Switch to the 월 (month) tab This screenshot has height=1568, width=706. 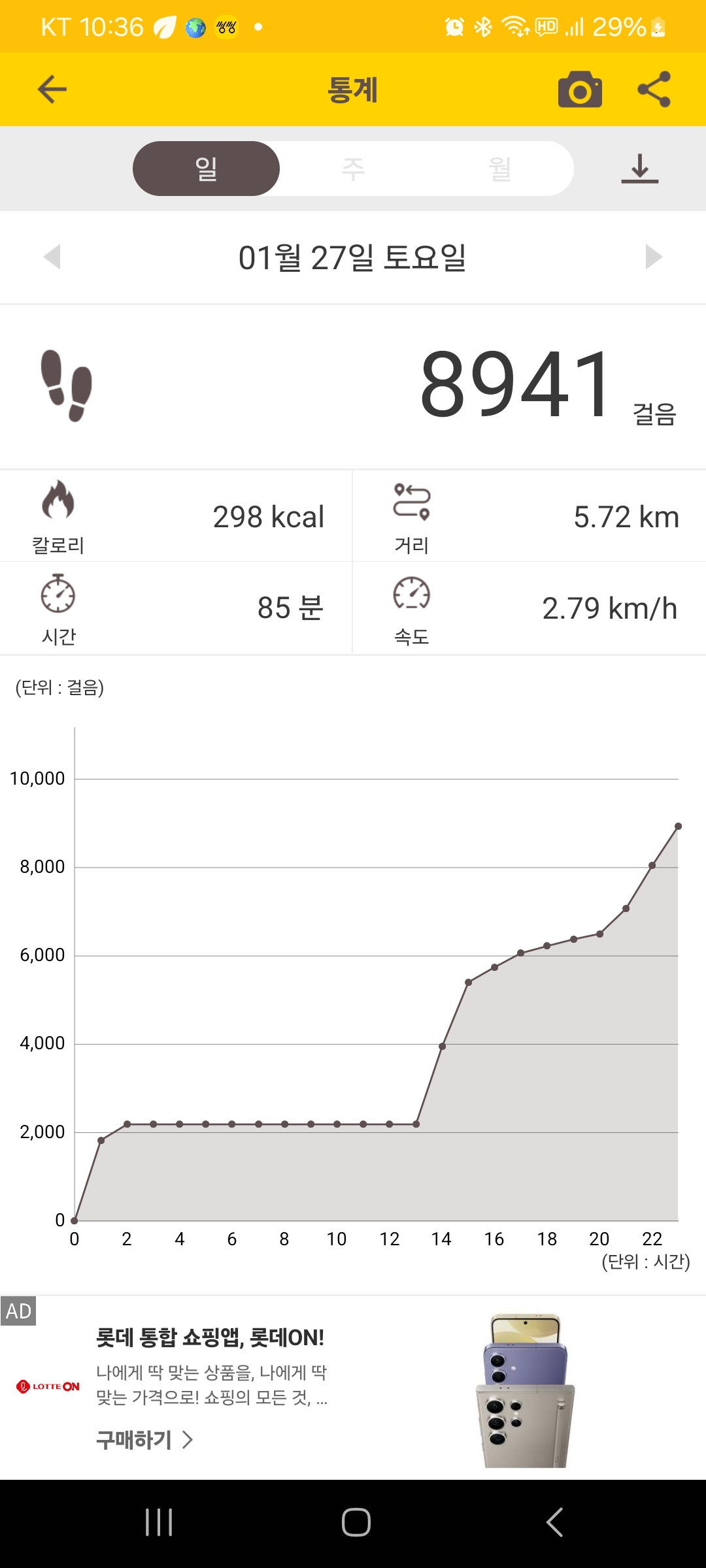[500, 169]
